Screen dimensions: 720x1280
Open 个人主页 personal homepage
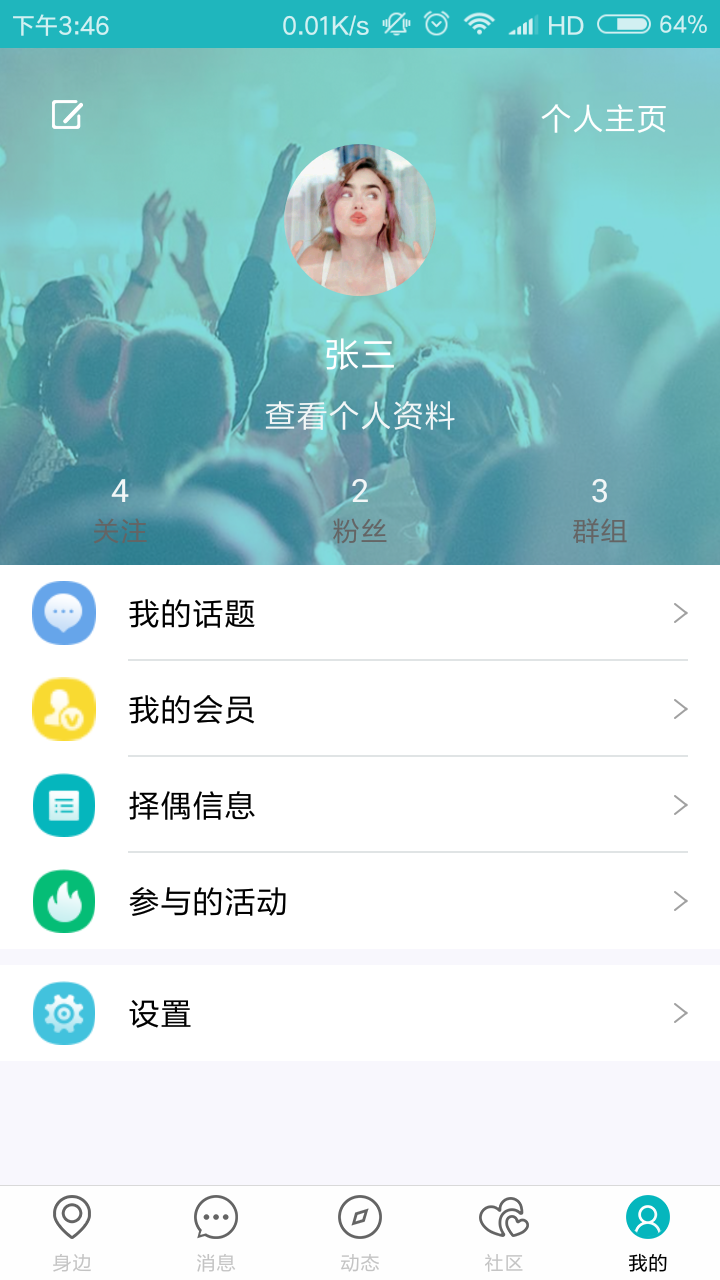pyautogui.click(x=603, y=119)
